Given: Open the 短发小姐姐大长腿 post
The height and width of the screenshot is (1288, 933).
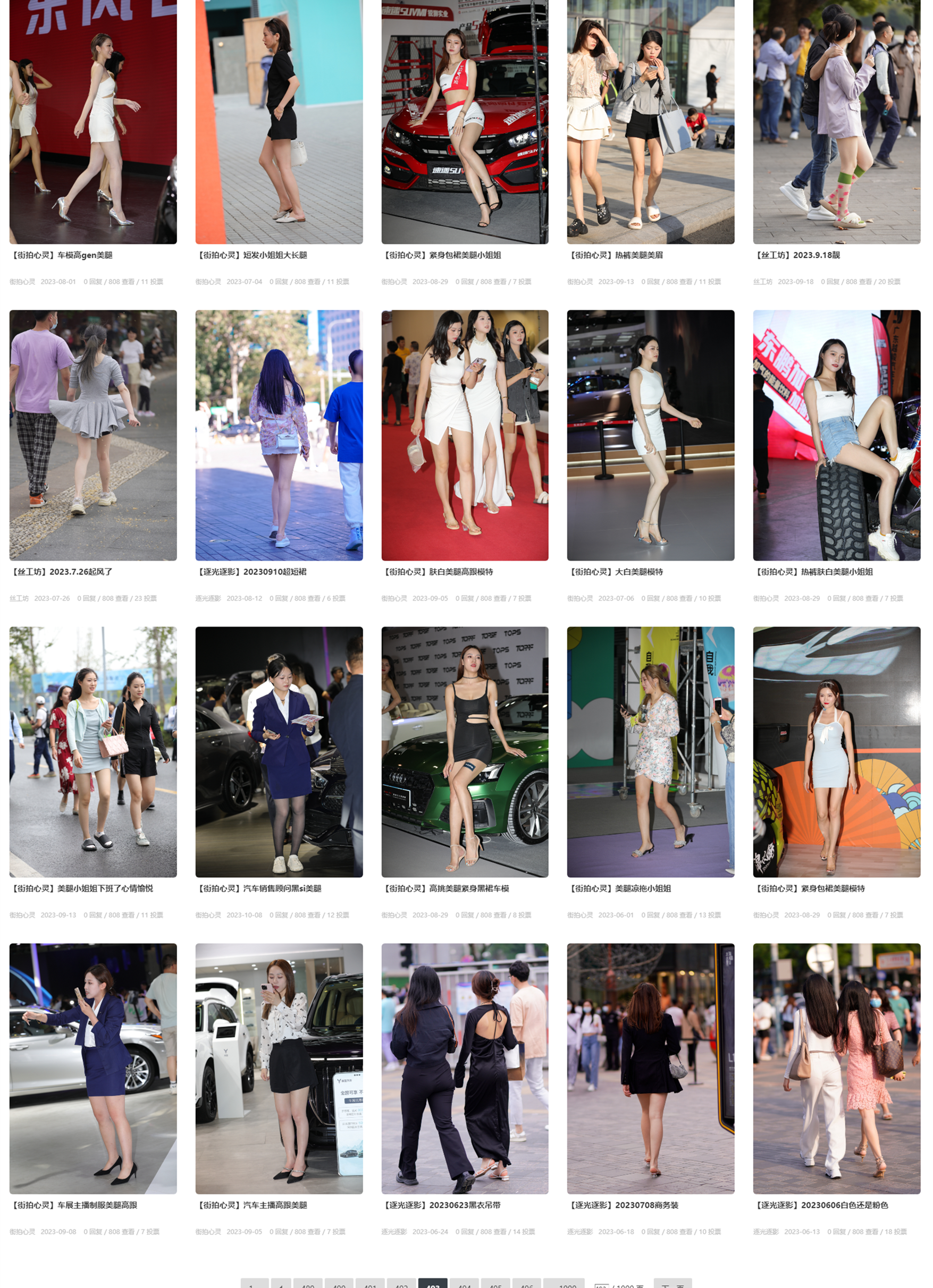Looking at the screenshot, I should tap(251, 255).
